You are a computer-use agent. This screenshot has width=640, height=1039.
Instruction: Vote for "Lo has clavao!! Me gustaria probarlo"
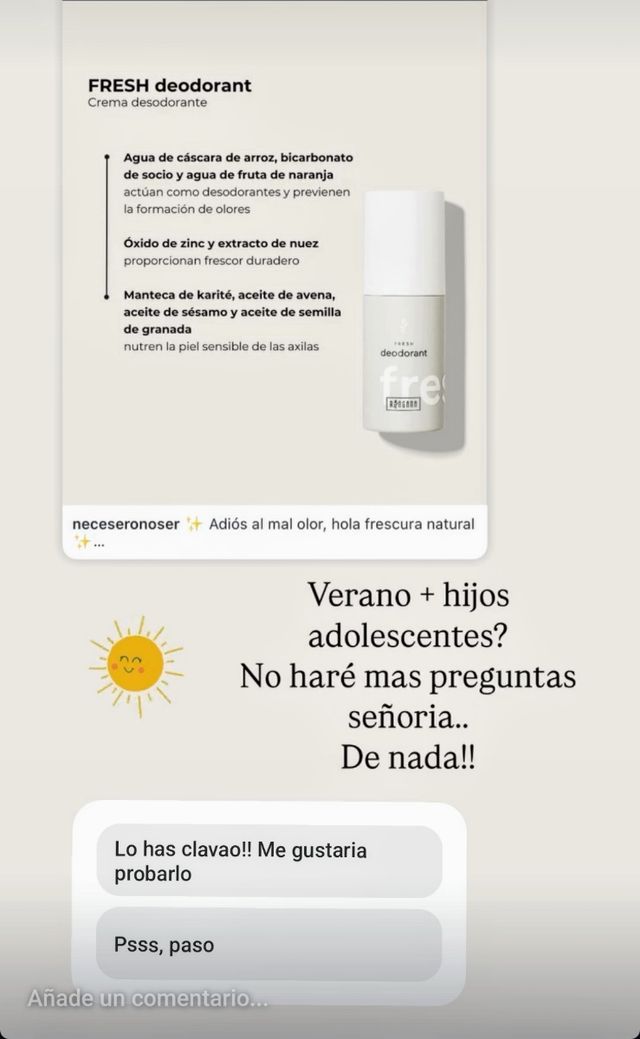point(269,861)
